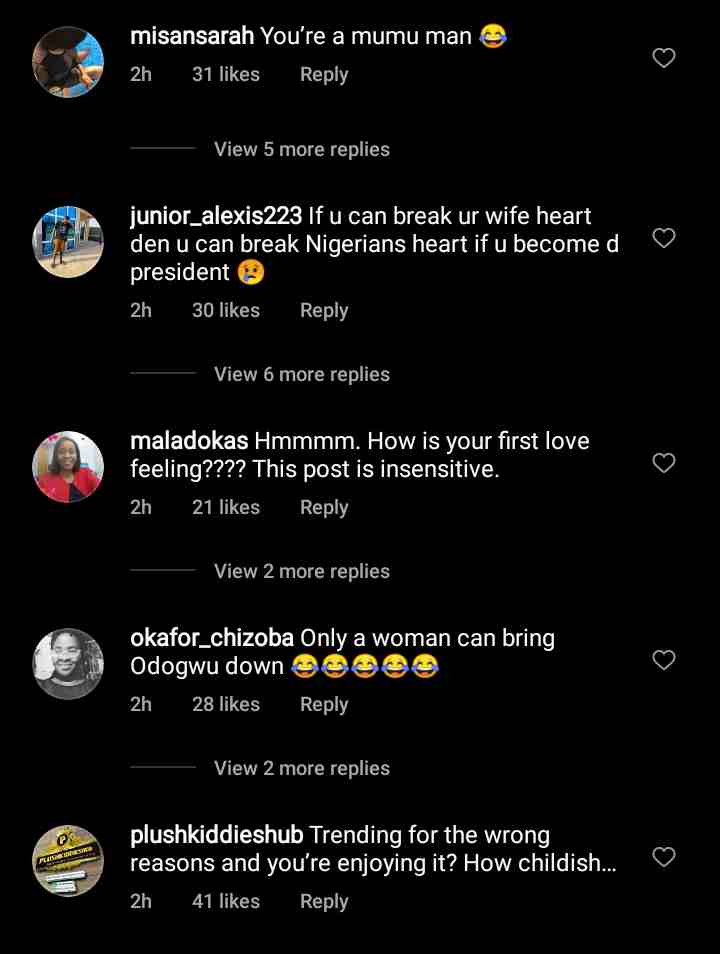
Task: View 6 more replies under junior_alexis223's comment
Action: (x=301, y=373)
